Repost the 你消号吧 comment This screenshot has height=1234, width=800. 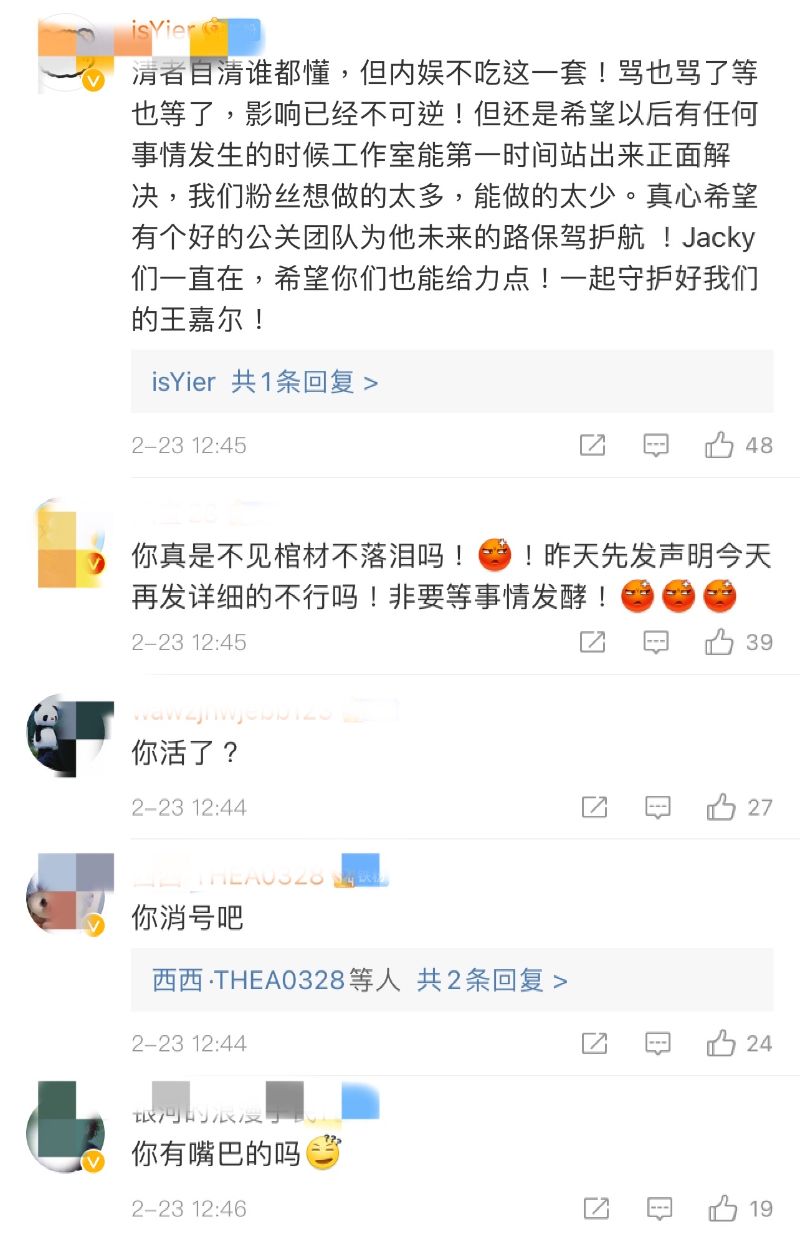594,1044
